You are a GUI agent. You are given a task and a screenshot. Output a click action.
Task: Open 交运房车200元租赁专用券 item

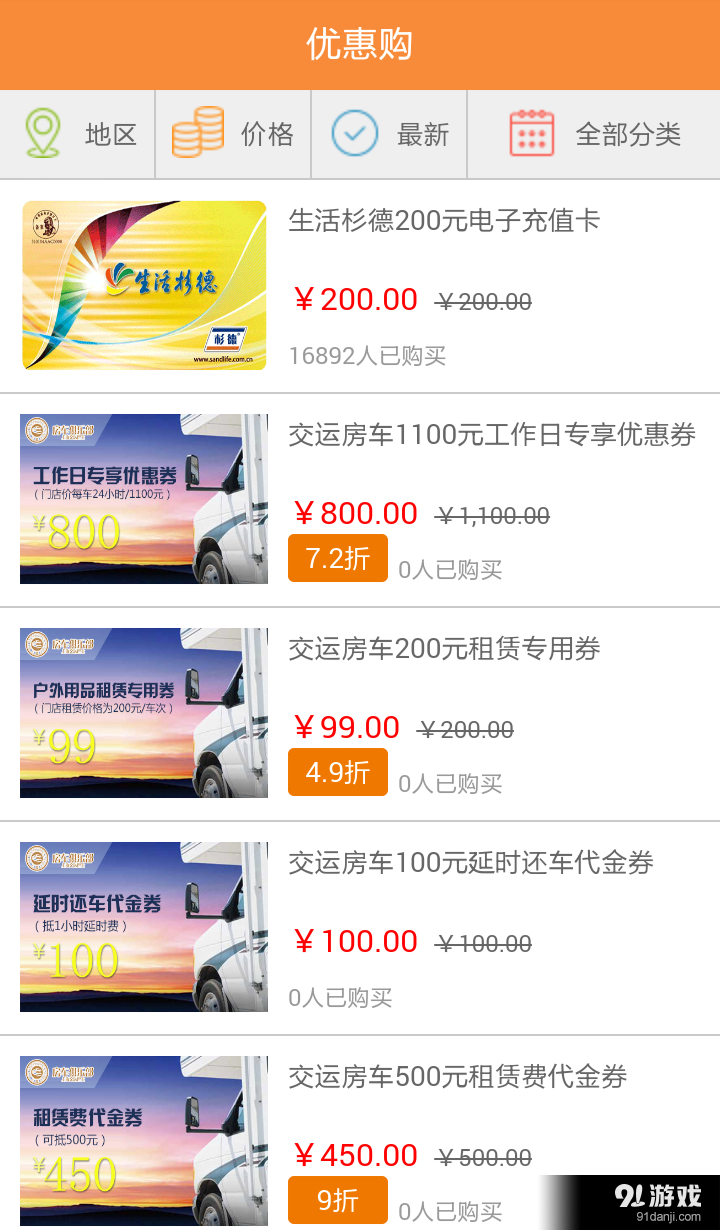[x=444, y=649]
